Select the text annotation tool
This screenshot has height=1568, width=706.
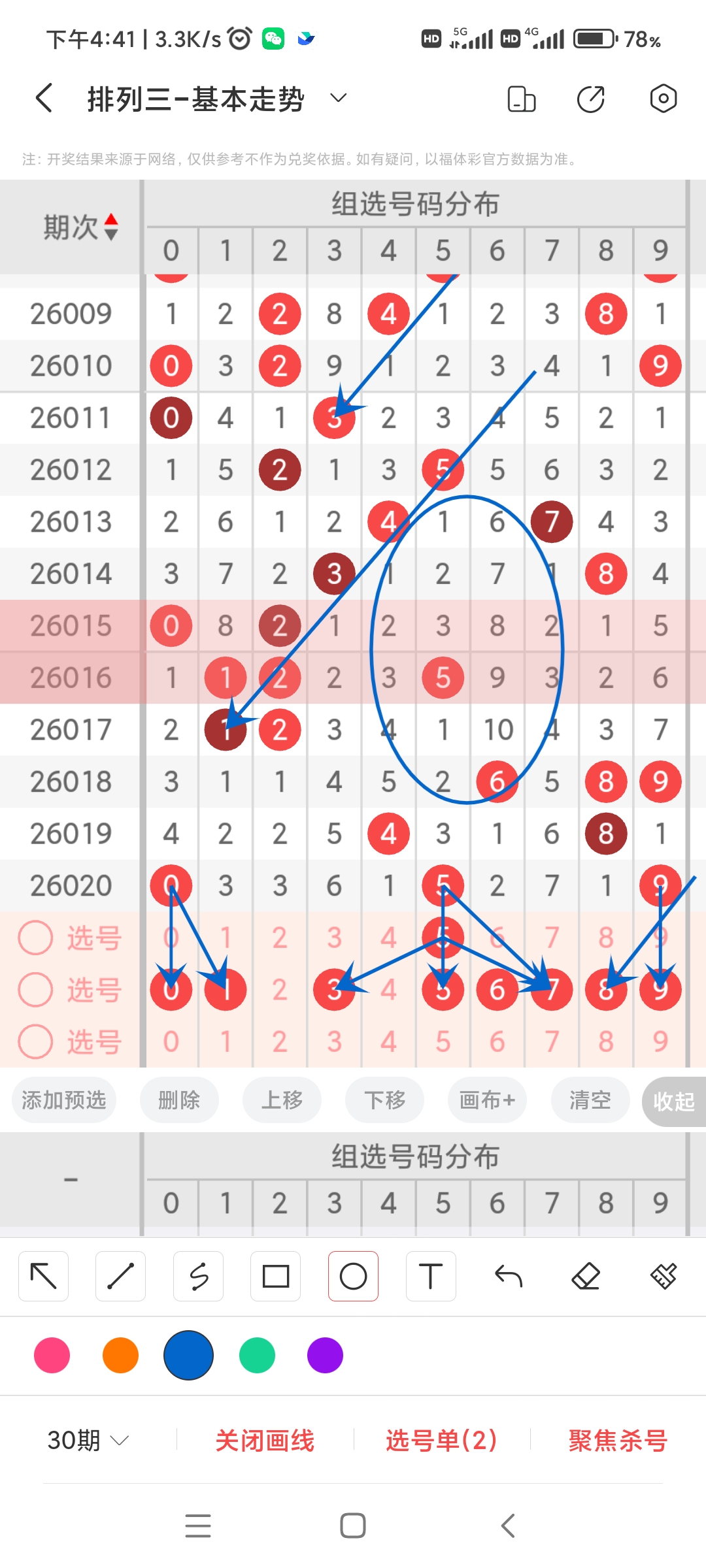point(431,1275)
